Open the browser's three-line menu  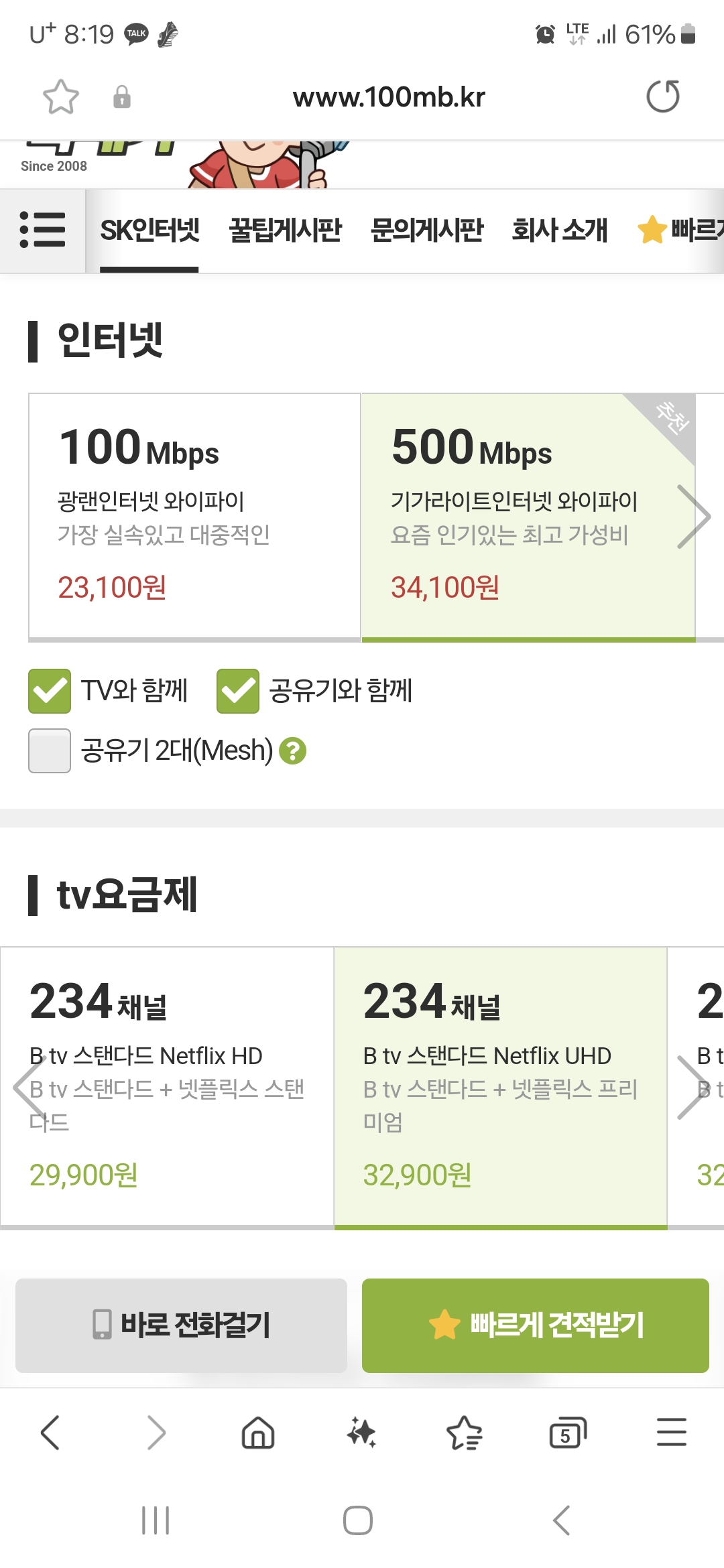click(672, 1433)
